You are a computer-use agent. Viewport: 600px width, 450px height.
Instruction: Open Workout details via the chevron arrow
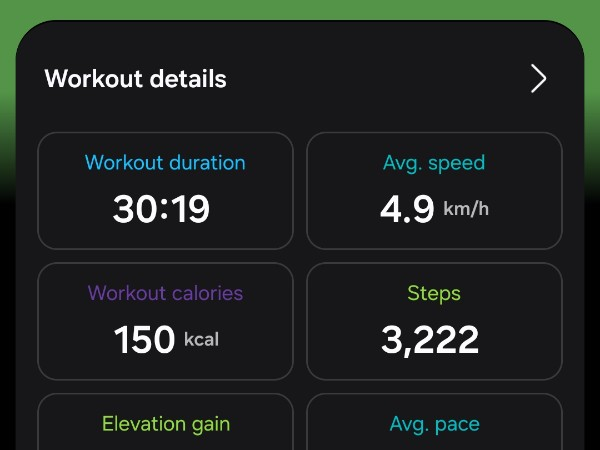click(538, 78)
